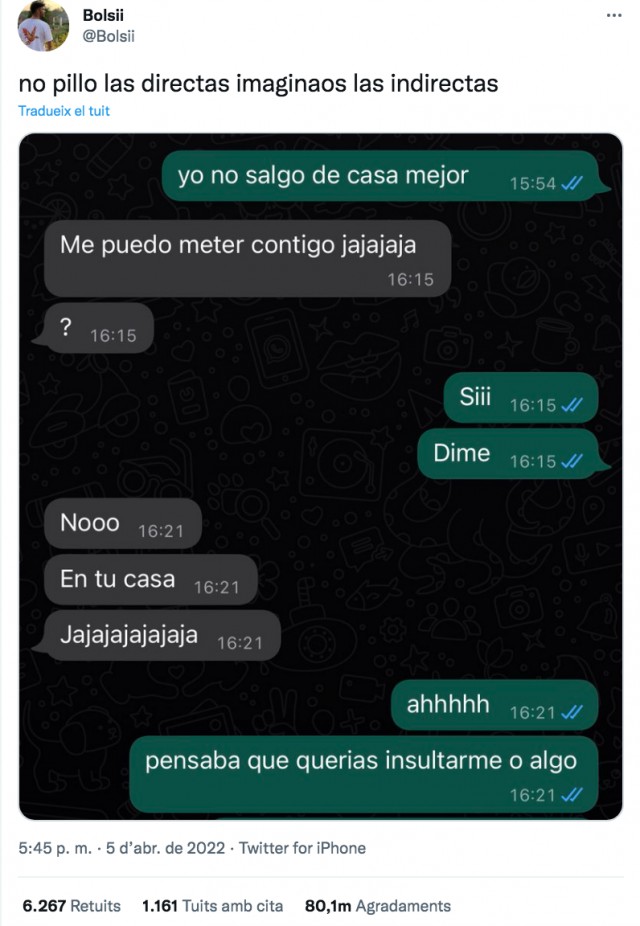The image size is (640, 926).
Task: Translate the tweet with Tradueix el tuit
Action: coord(64,111)
